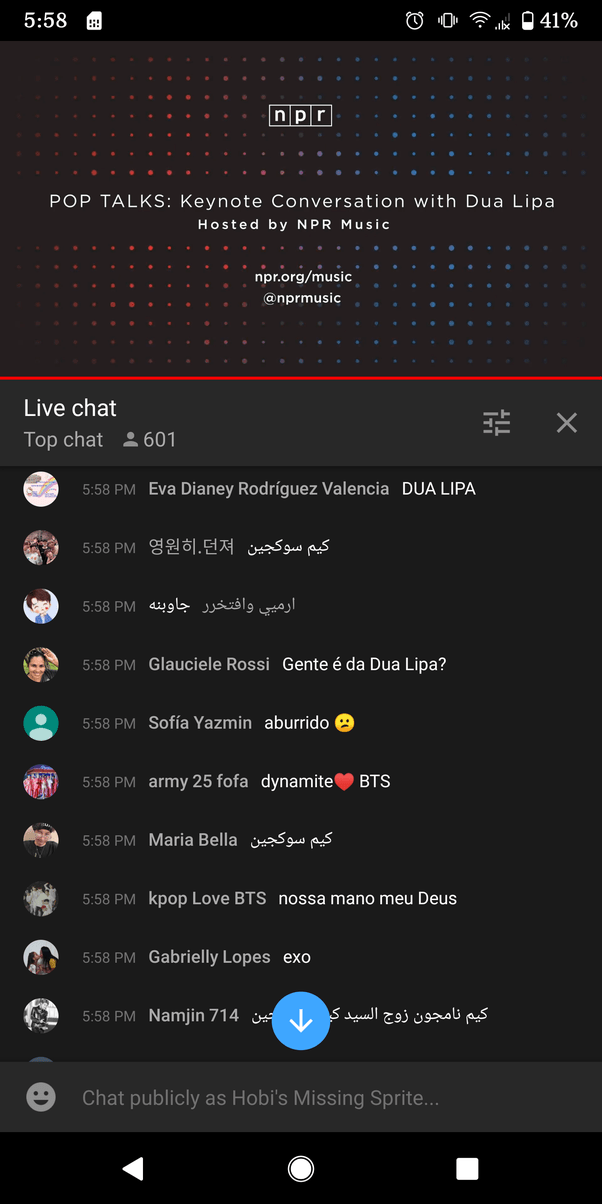Go to the home screen
602x1204 pixels.
pyautogui.click(x=301, y=1168)
